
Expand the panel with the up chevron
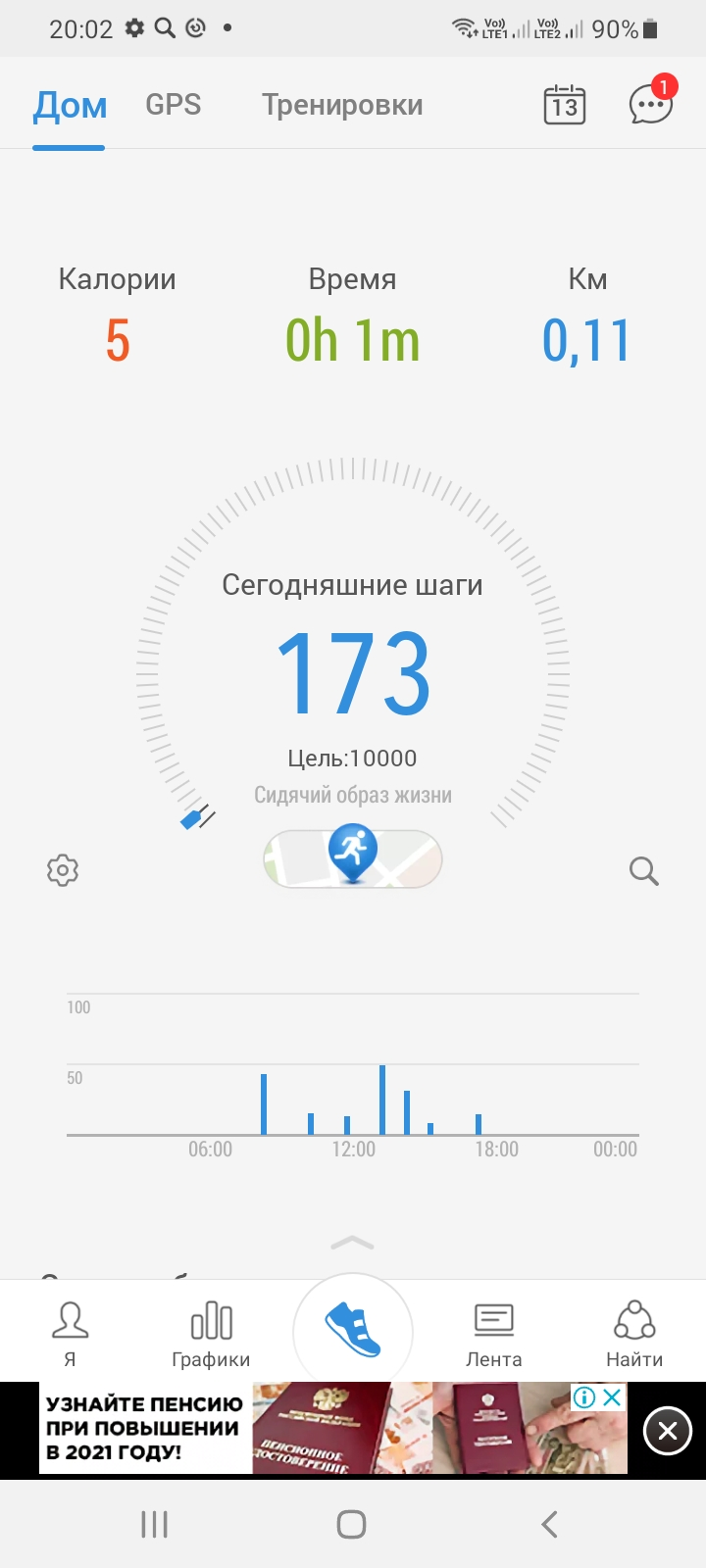click(x=353, y=1243)
